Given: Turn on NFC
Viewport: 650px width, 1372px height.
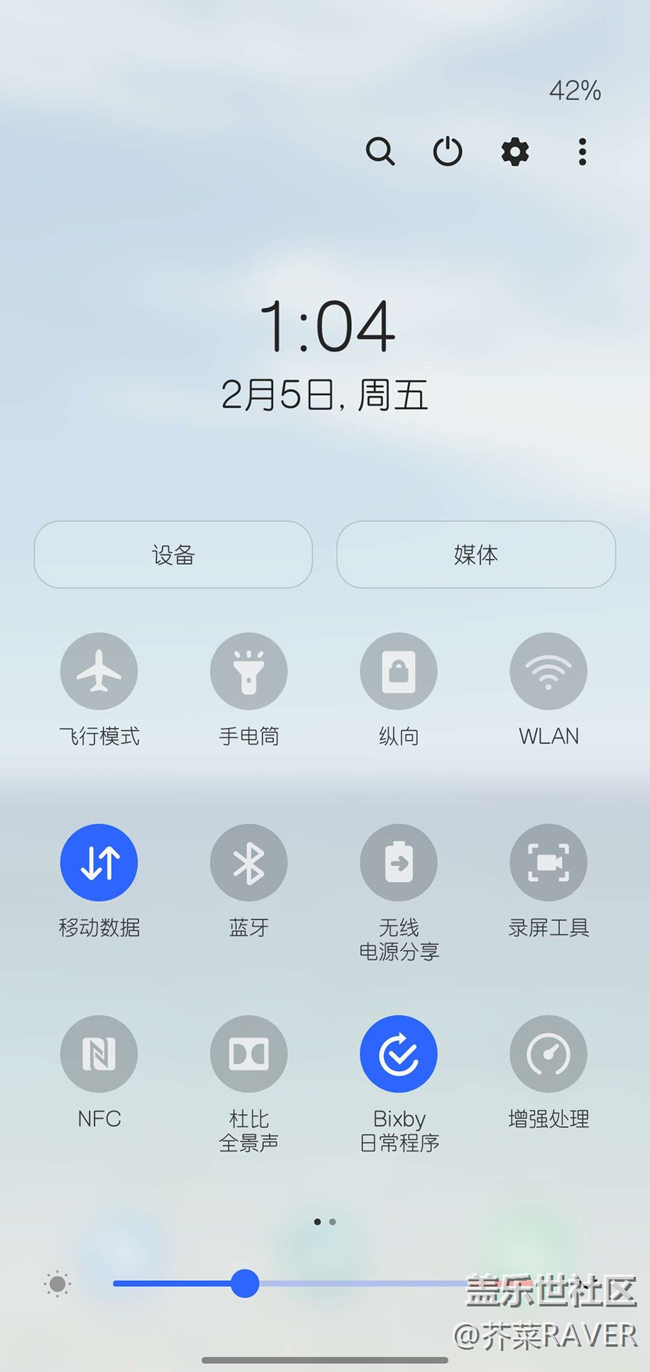Looking at the screenshot, I should pyautogui.click(x=99, y=1054).
